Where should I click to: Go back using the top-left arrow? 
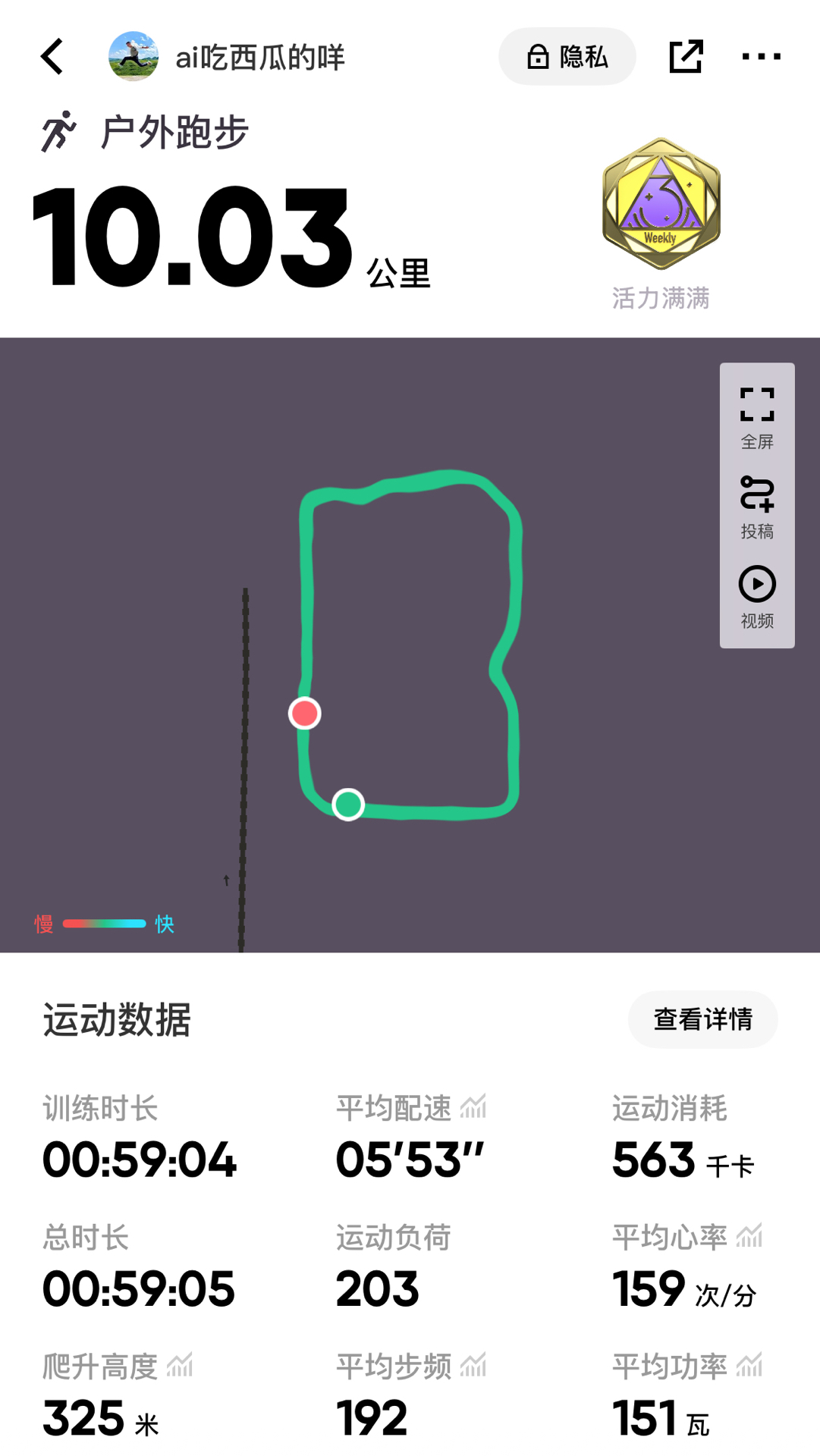pos(52,57)
